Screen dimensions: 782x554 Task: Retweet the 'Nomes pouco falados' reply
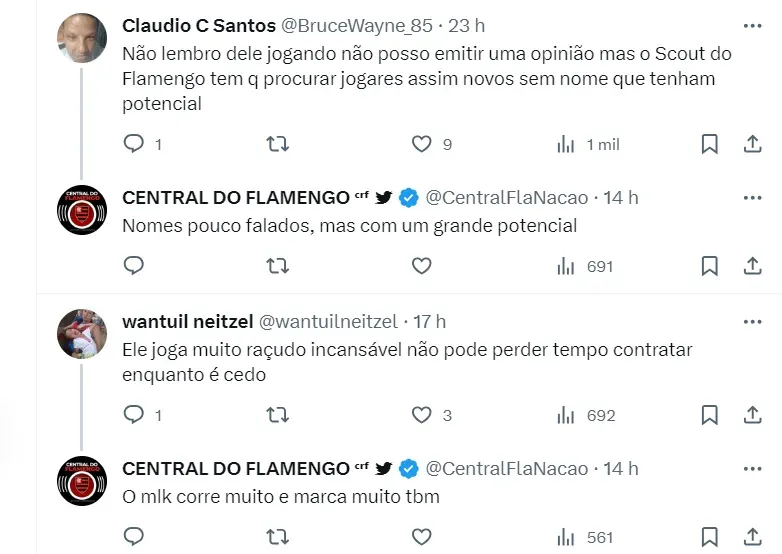tap(278, 266)
